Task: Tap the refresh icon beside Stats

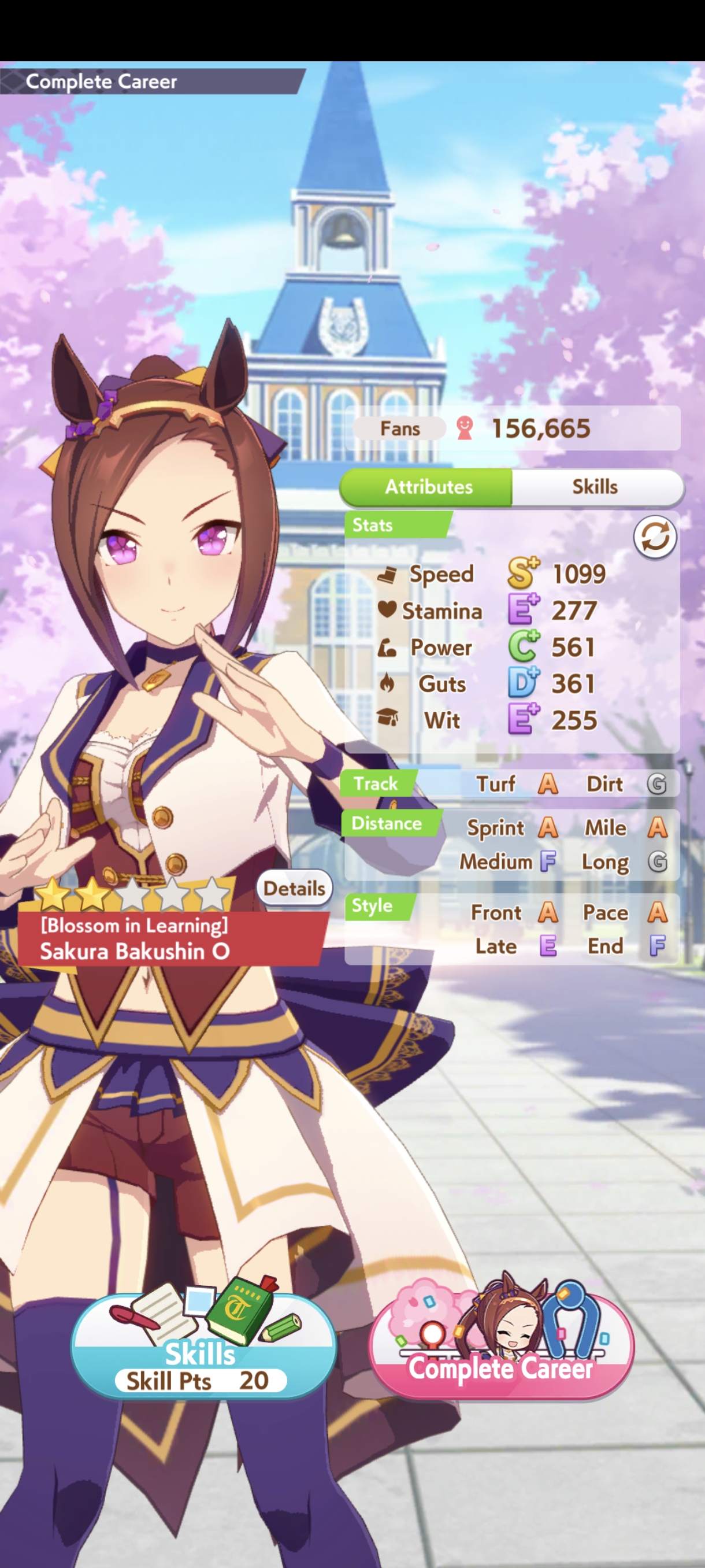Action: tap(655, 538)
